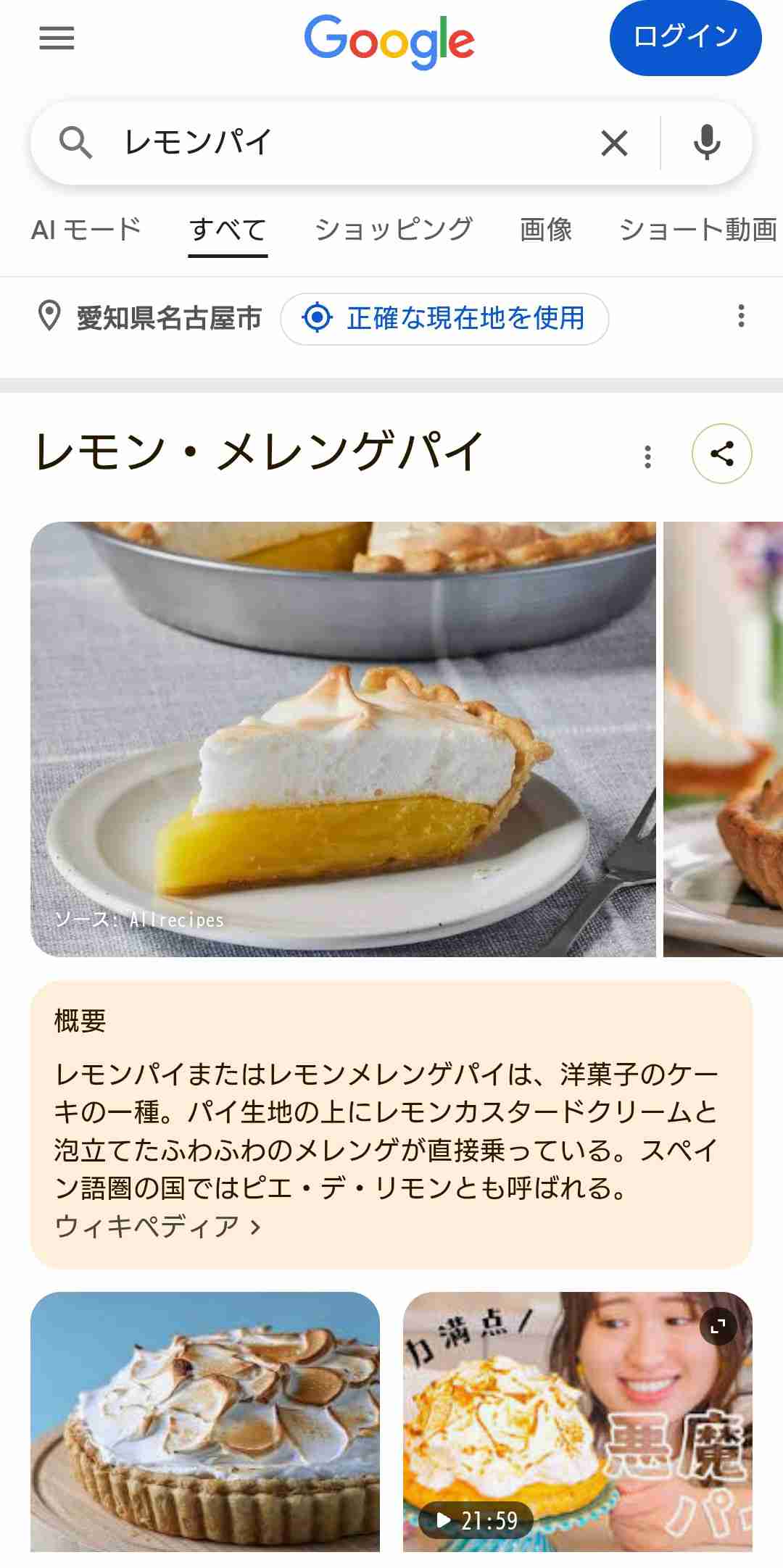Tap the ログイン button
This screenshot has width=783, height=1568.
(685, 38)
